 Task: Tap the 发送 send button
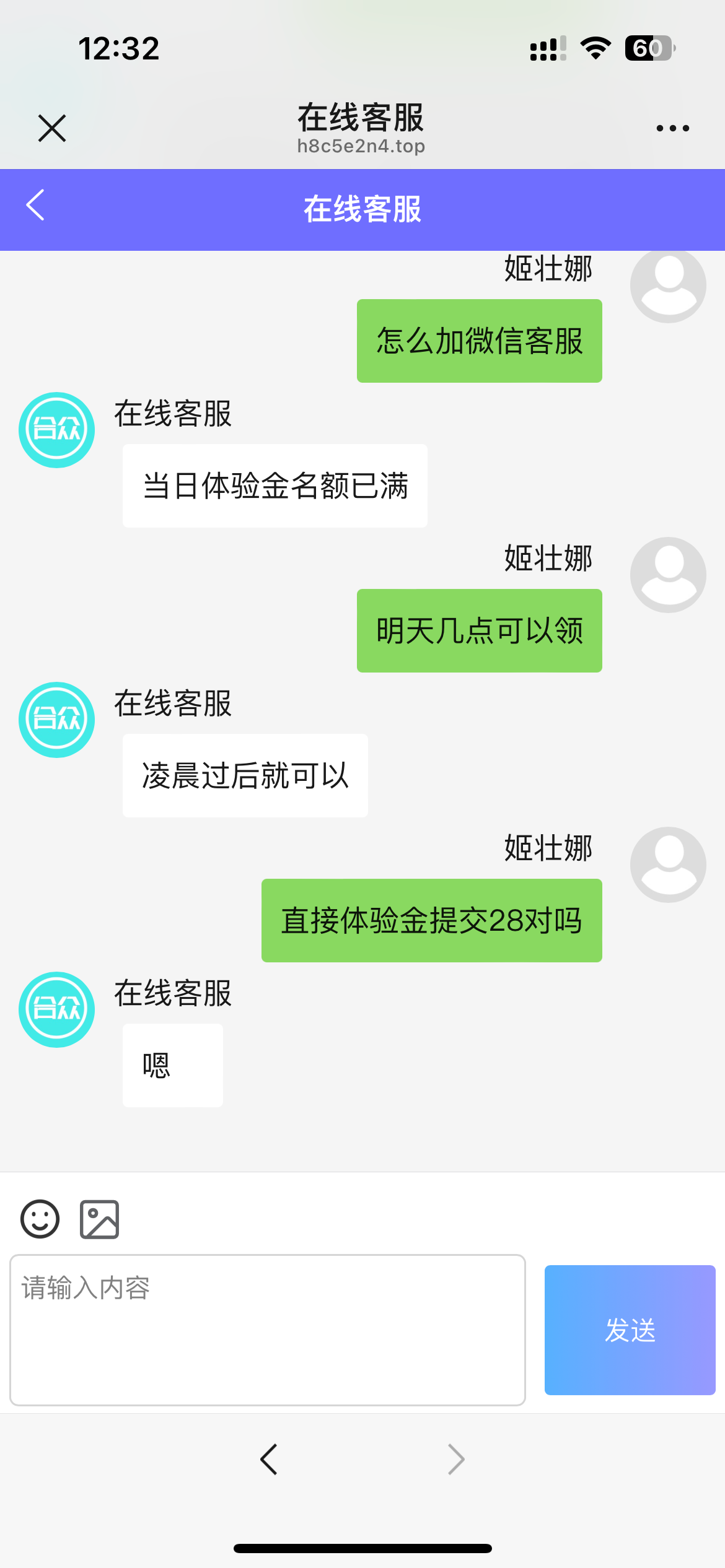(630, 1330)
